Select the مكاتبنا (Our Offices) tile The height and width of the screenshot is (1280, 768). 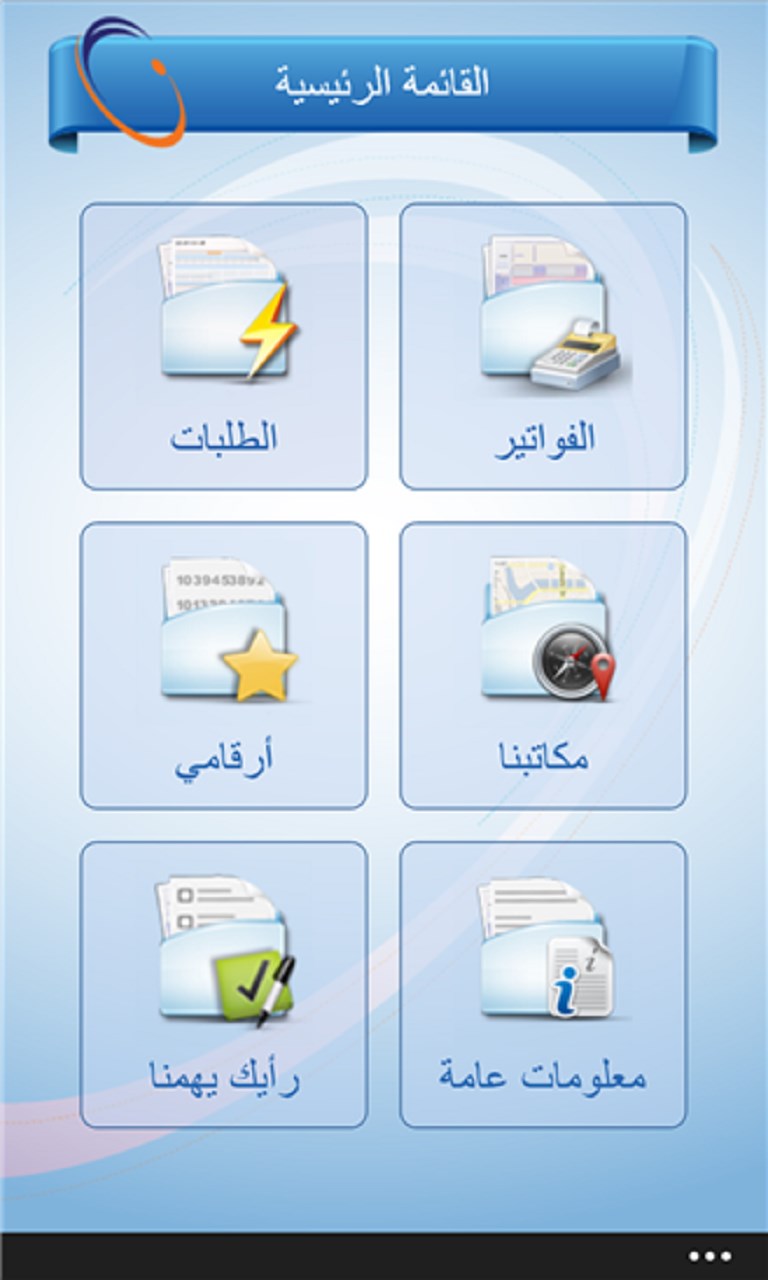click(543, 665)
